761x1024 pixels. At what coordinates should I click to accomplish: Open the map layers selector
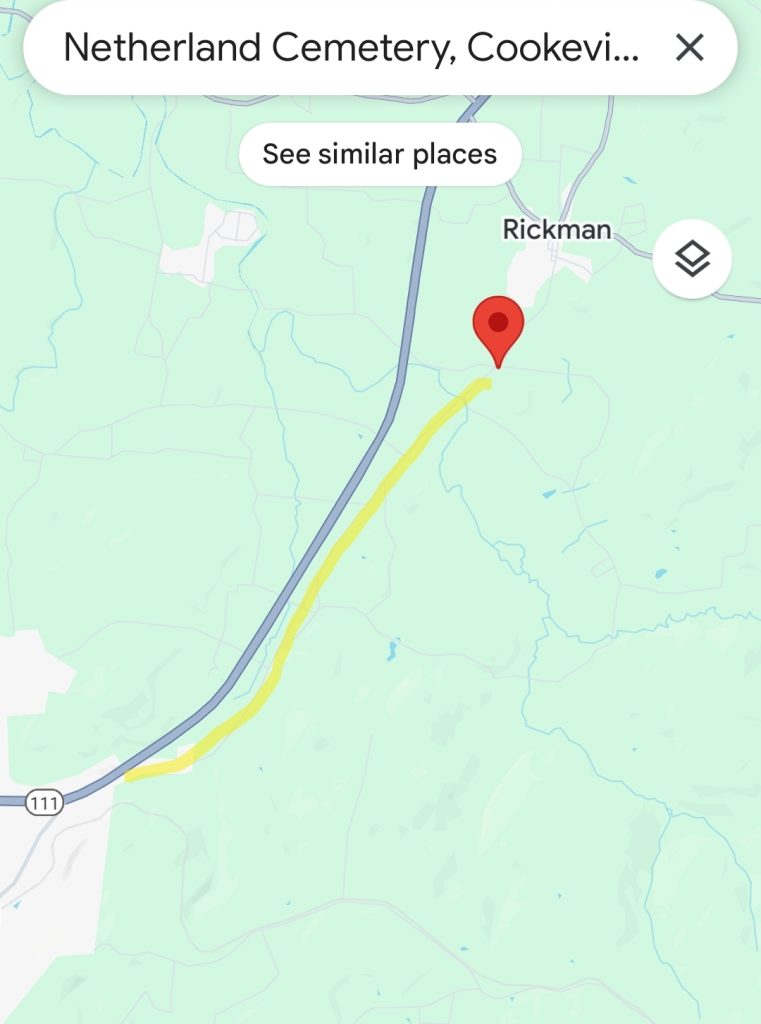(692, 259)
